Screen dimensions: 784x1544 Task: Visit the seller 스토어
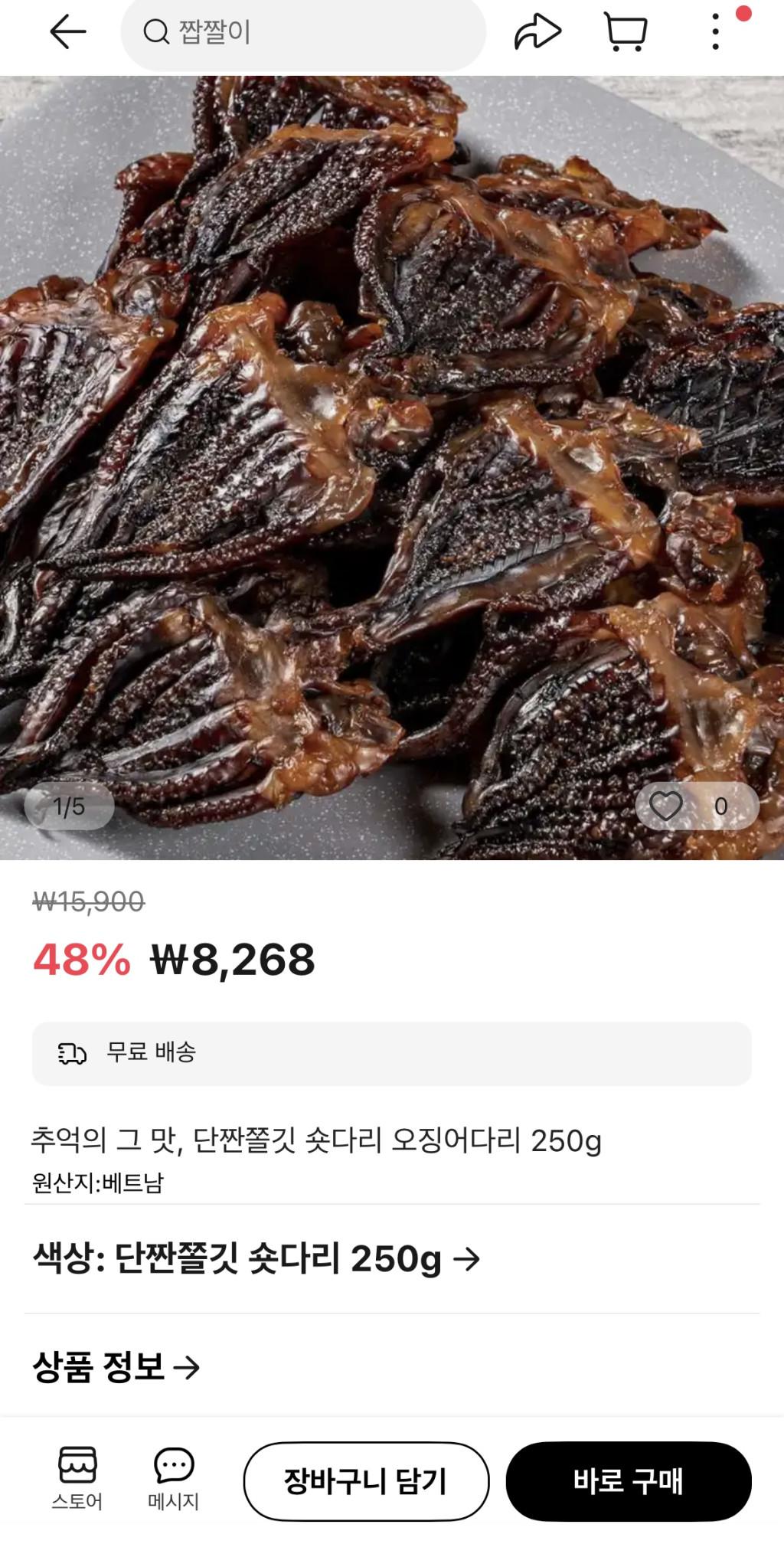coord(77,1478)
